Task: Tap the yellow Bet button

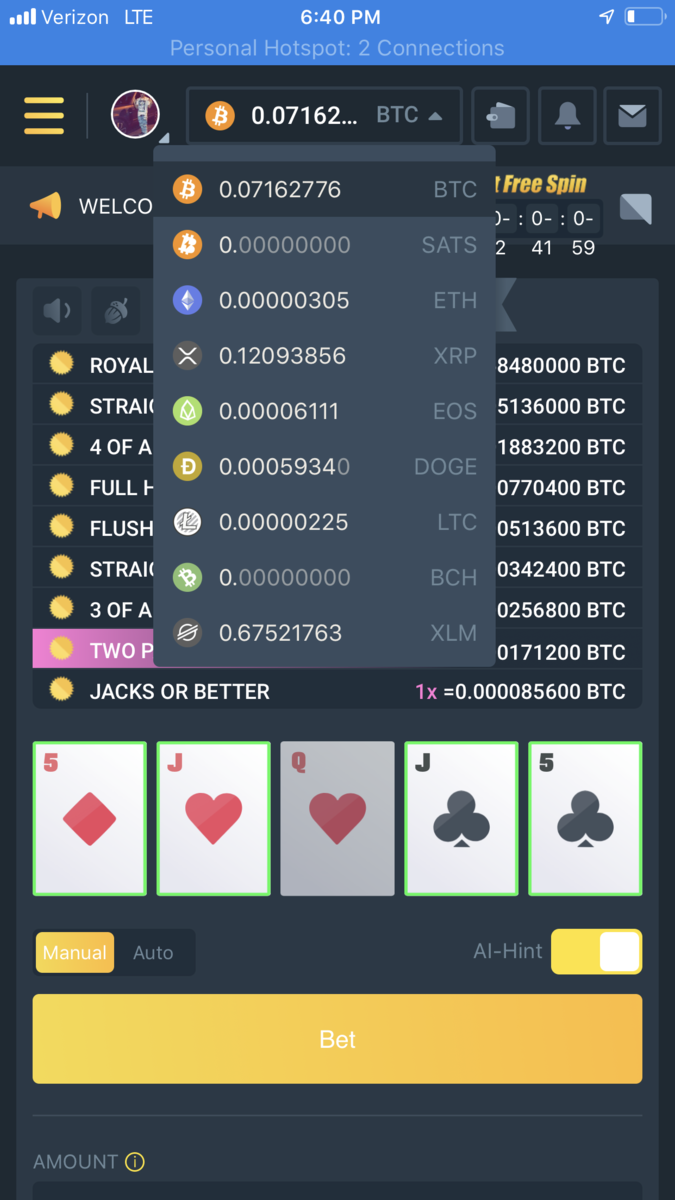Action: pos(337,1039)
